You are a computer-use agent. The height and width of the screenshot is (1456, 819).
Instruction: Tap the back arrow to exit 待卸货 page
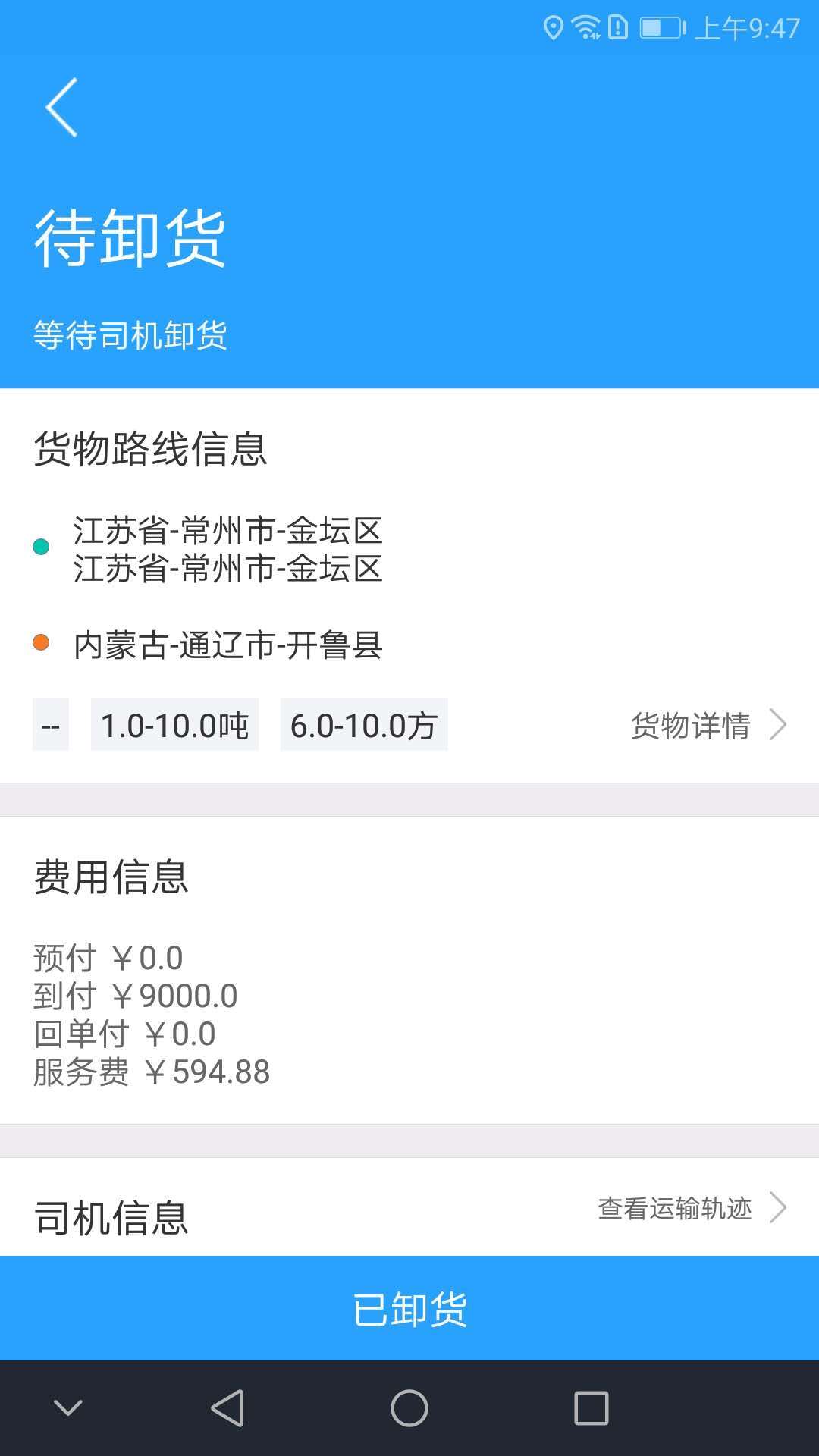(x=61, y=107)
